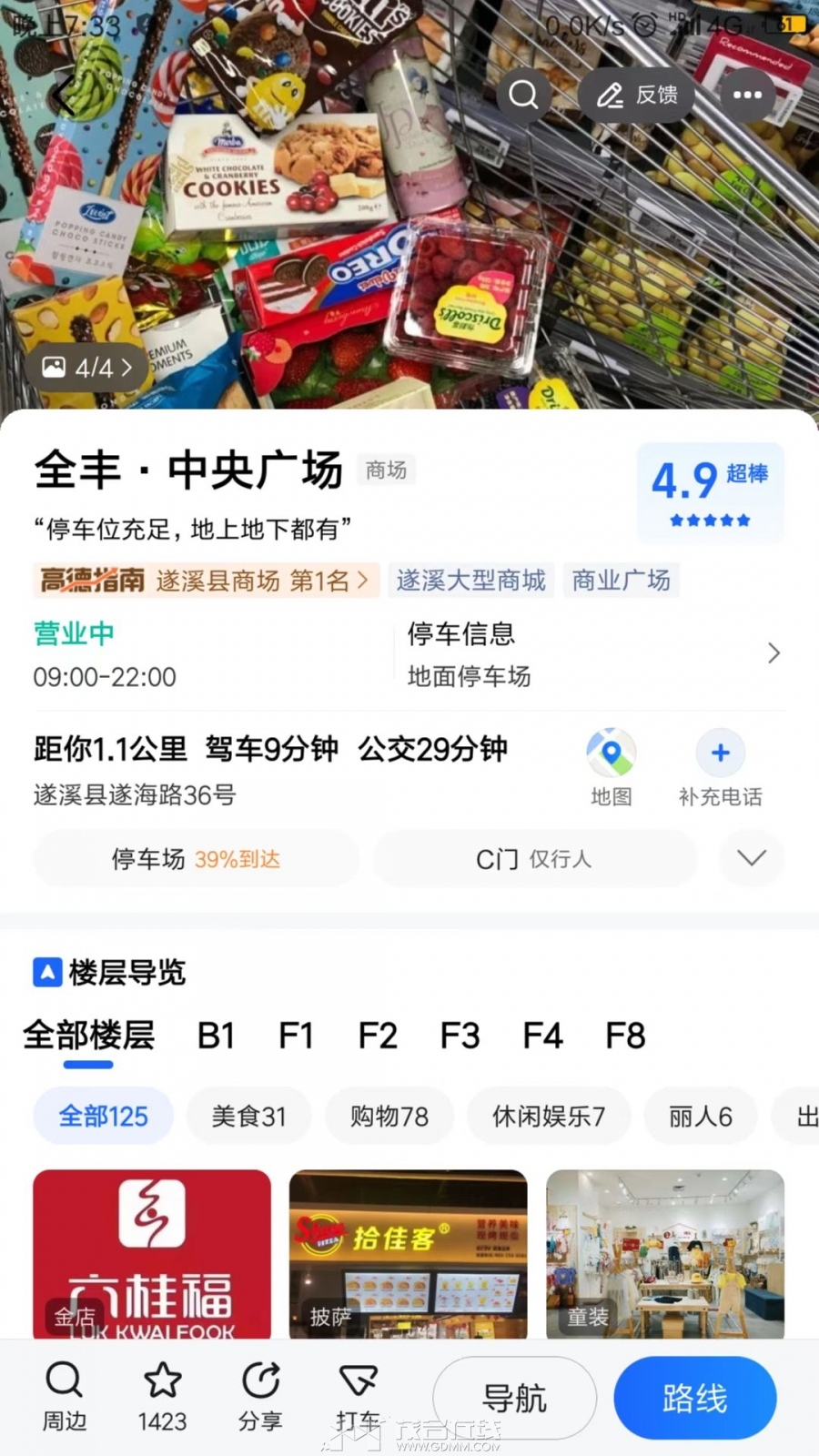The height and width of the screenshot is (1456, 819).
Task: Filter shops by 购物78
Action: [389, 1117]
